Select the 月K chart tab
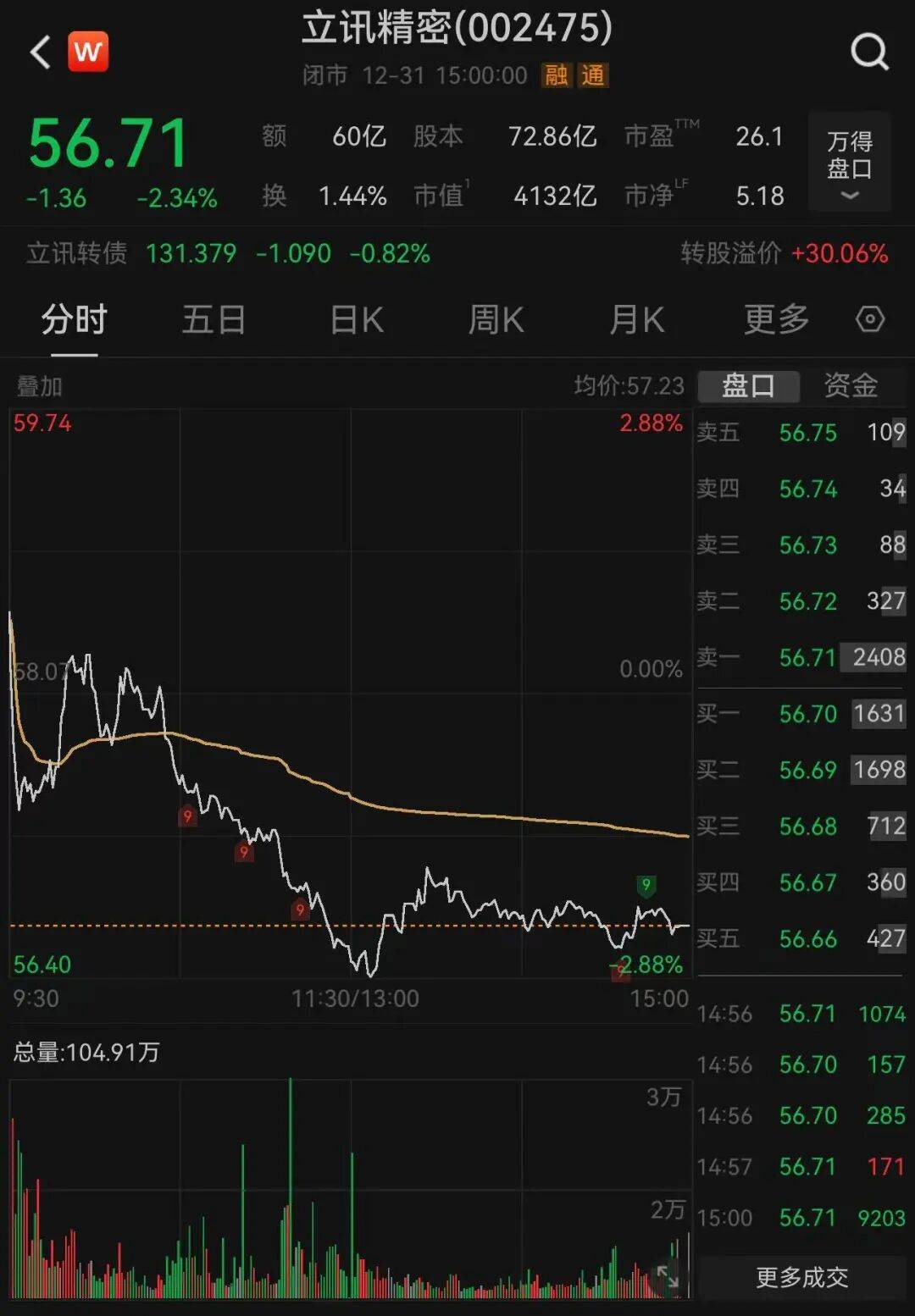Viewport: 915px width, 1316px height. (x=637, y=321)
